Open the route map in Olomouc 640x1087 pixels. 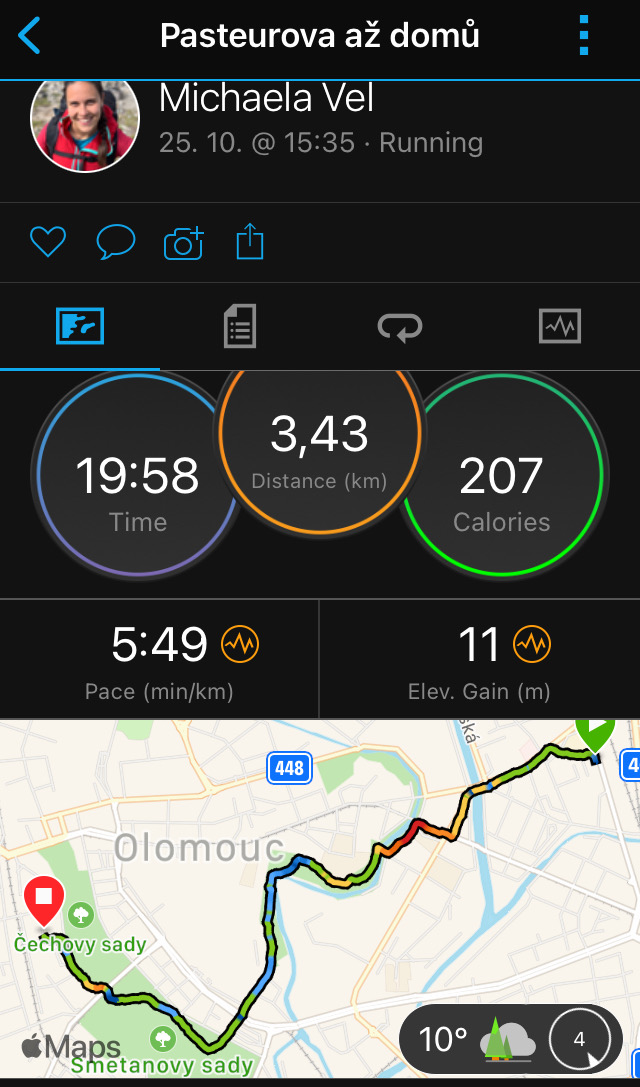pyautogui.click(x=320, y=898)
